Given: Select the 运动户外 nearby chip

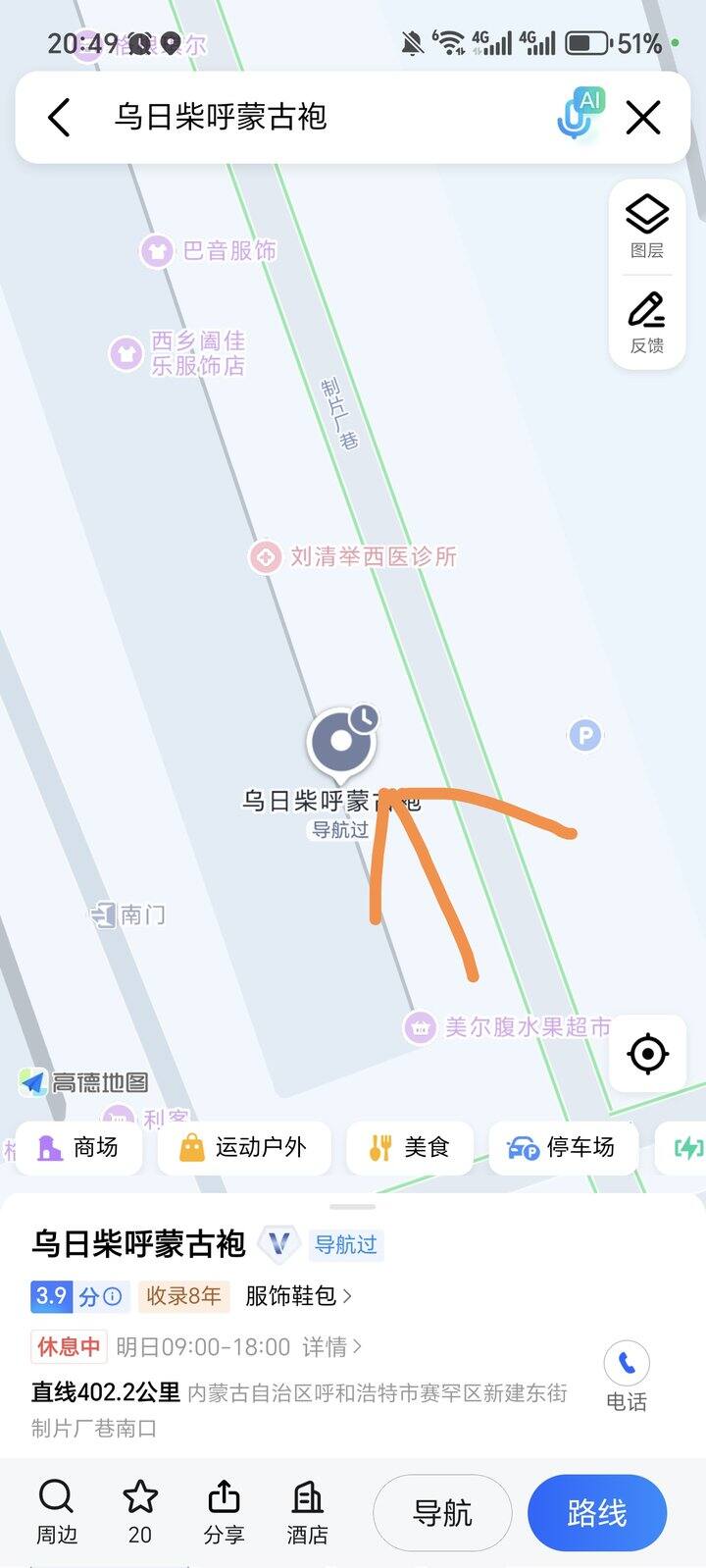Looking at the screenshot, I should (x=243, y=1147).
